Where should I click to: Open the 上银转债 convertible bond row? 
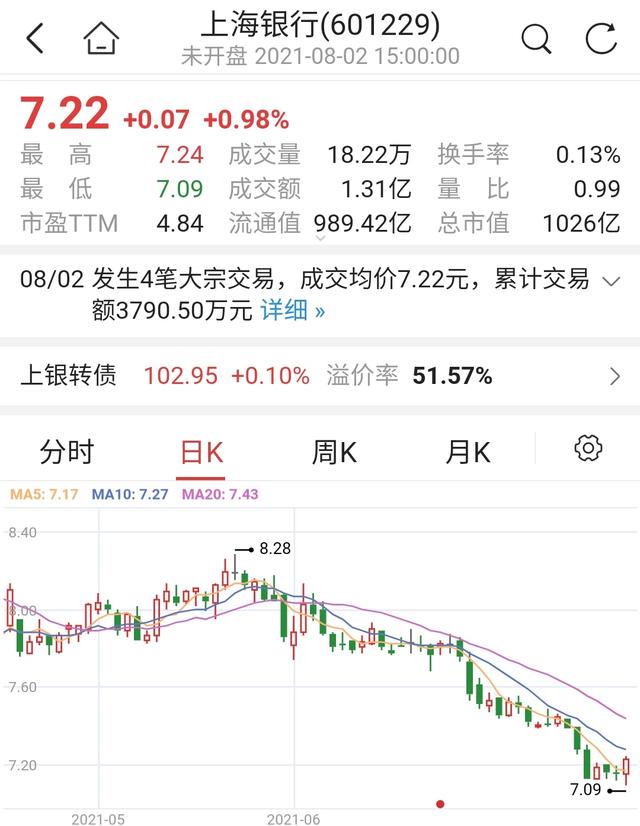320,376
